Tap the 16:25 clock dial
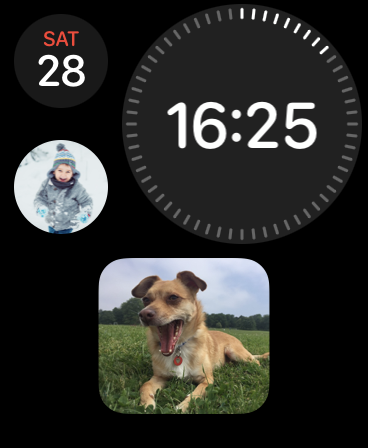 [242, 124]
